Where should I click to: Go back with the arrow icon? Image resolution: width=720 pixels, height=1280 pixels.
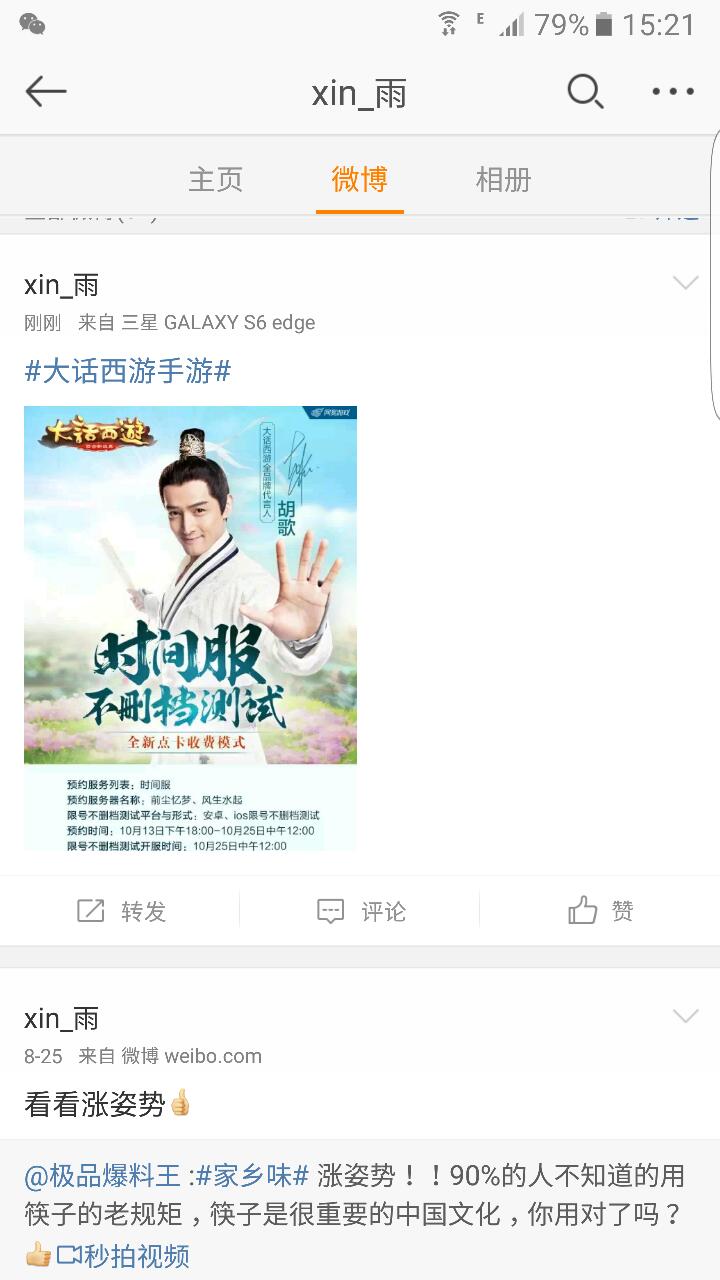[x=46, y=92]
